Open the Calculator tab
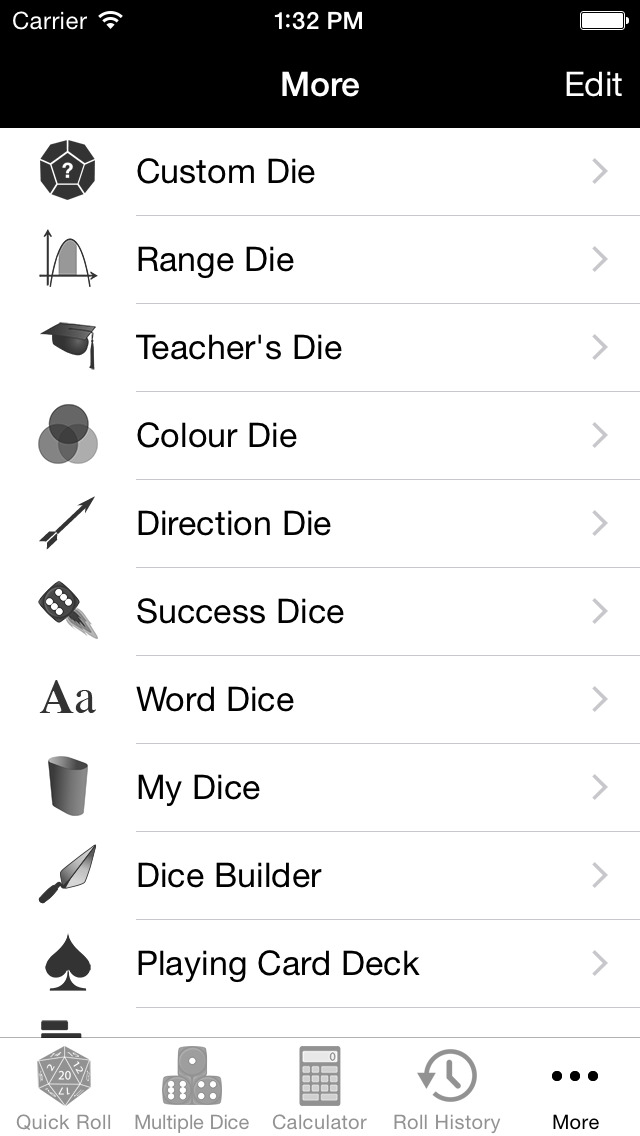The height and width of the screenshot is (1136, 640). 320,1087
